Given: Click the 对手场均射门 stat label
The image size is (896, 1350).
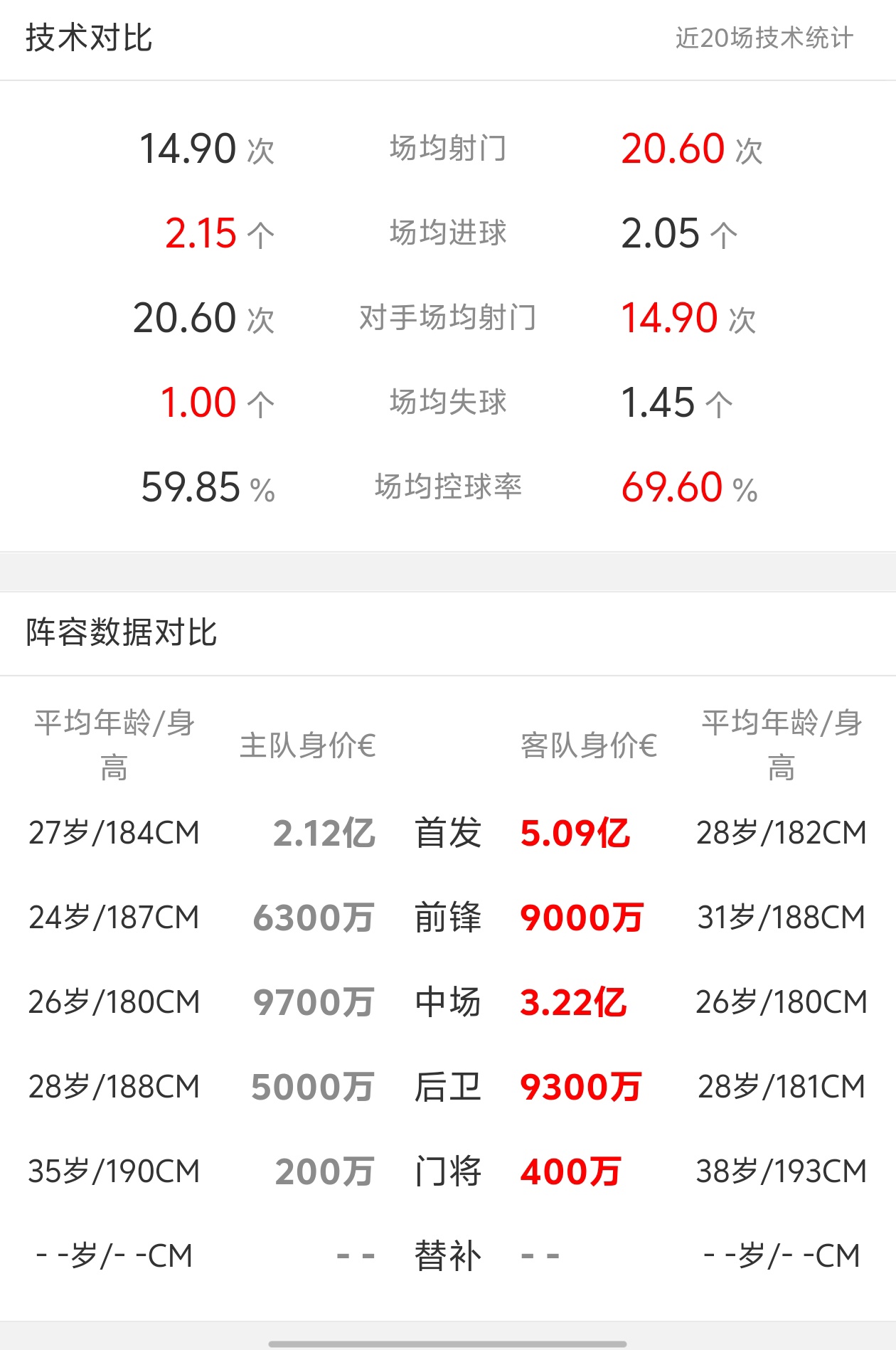Looking at the screenshot, I should click(x=448, y=317).
